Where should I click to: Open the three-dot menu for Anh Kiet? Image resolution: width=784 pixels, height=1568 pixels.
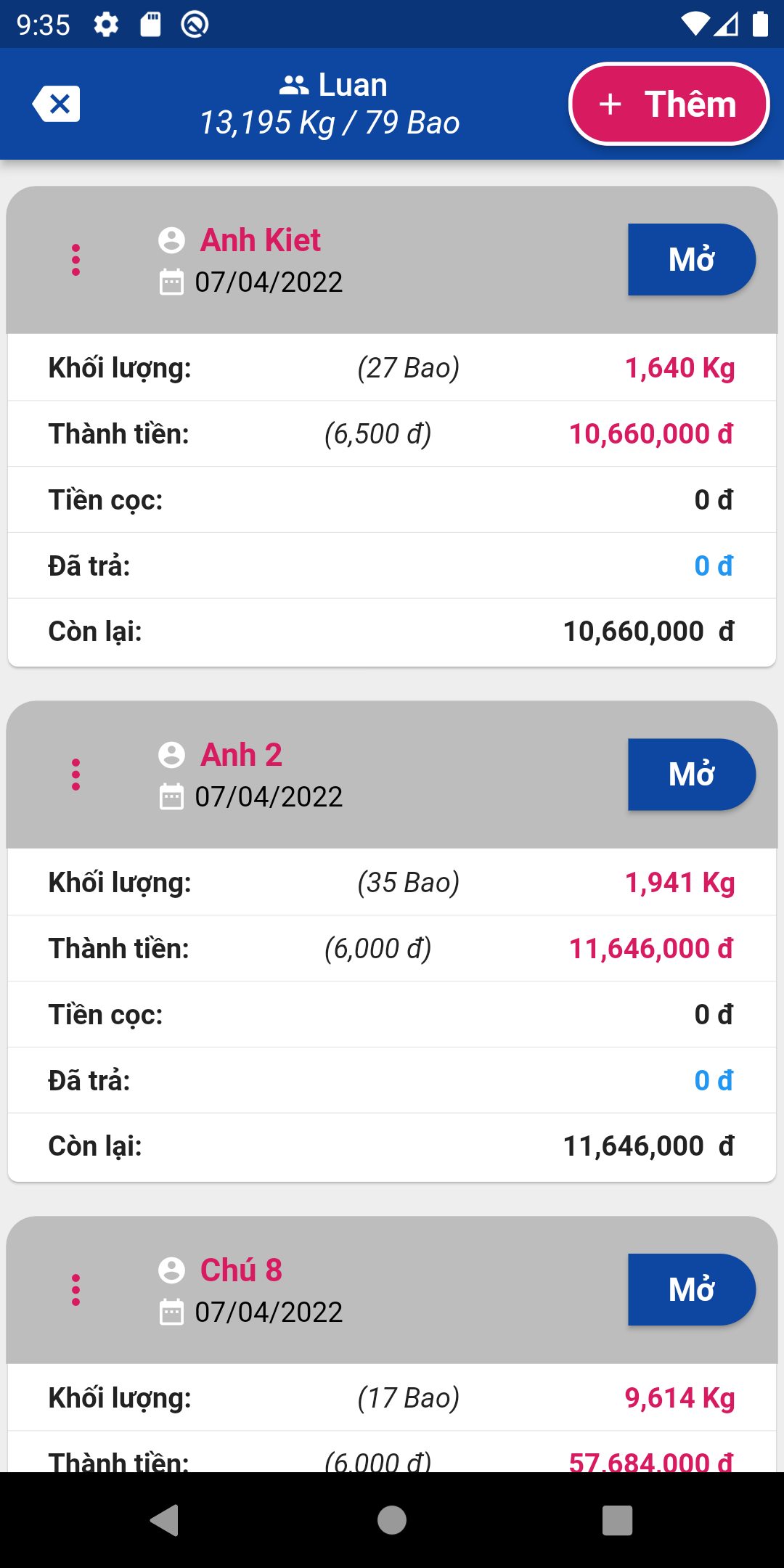(x=75, y=260)
